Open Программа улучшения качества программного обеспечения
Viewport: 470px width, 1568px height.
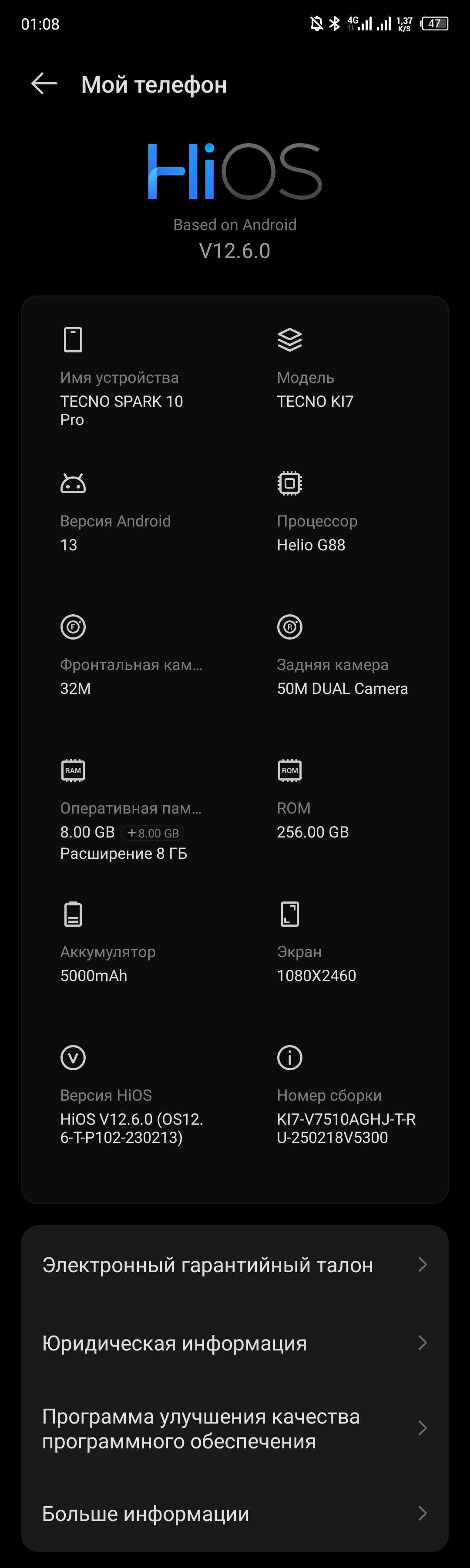pos(235,1429)
